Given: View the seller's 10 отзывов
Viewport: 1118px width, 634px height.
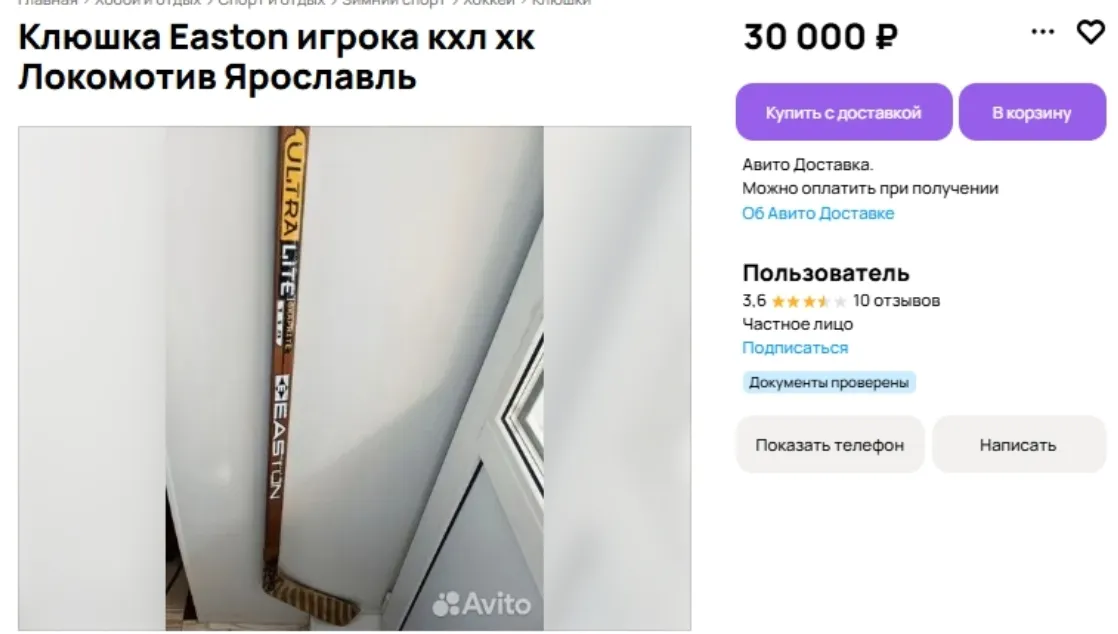Looking at the screenshot, I should point(896,300).
